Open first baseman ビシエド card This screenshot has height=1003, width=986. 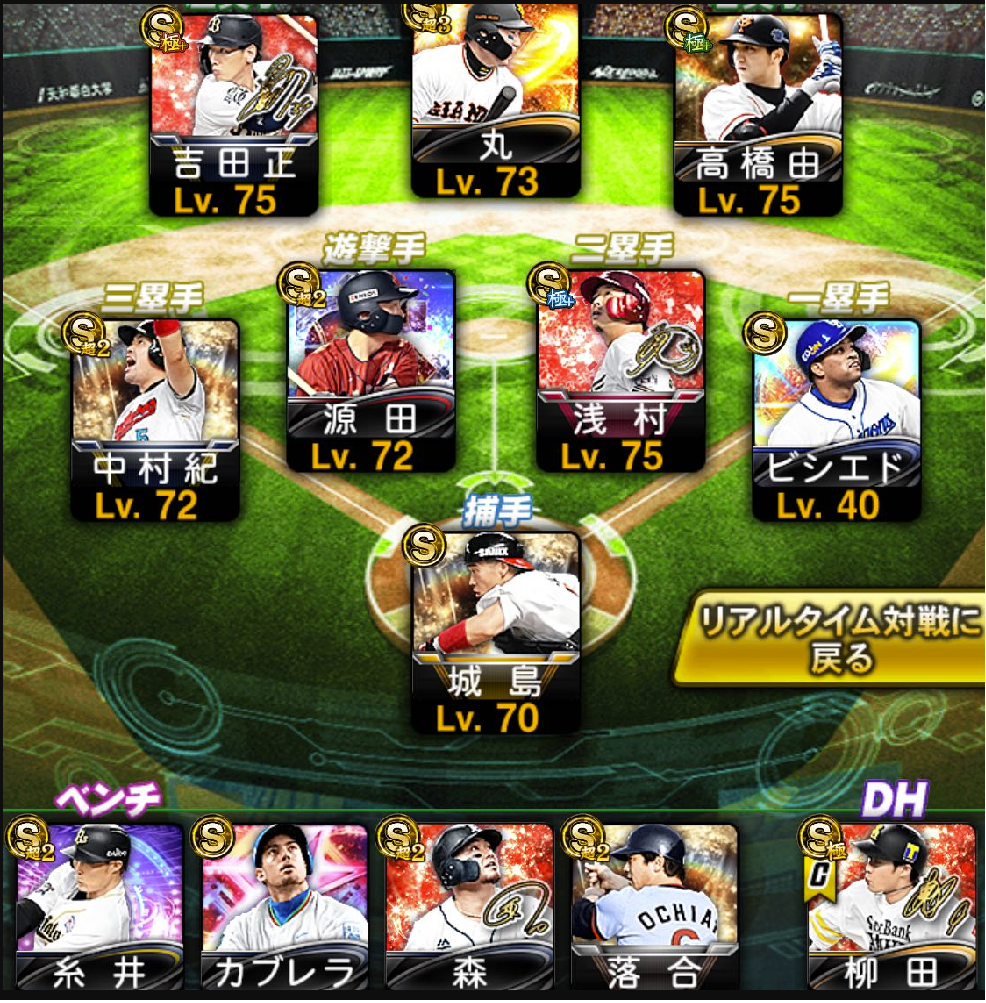tap(836, 418)
